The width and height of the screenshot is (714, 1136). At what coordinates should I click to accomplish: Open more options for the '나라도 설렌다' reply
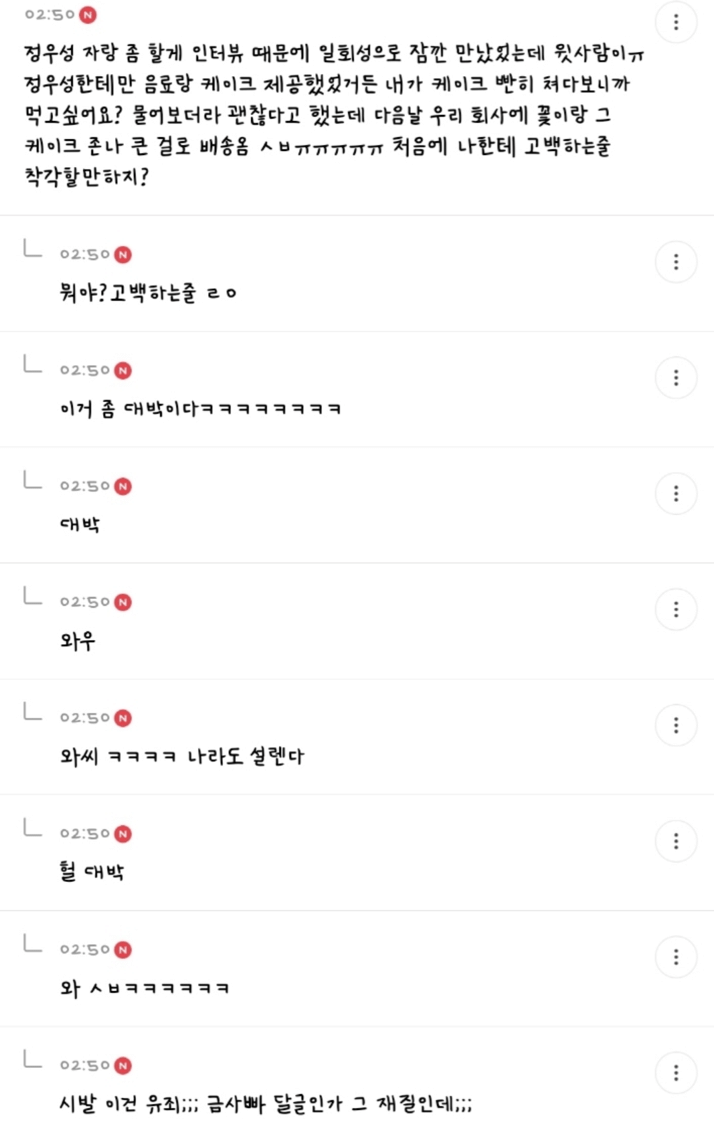point(676,726)
